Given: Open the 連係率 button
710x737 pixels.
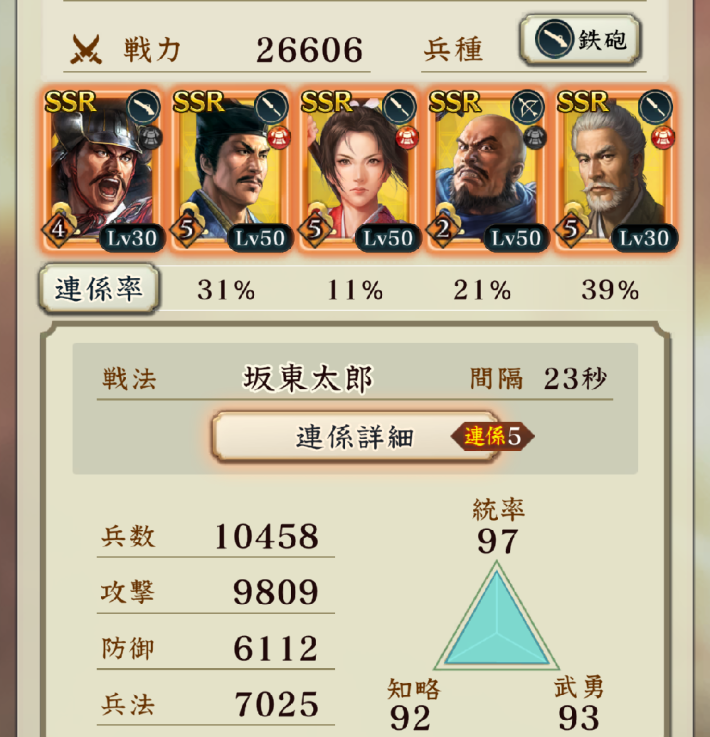Looking at the screenshot, I should [98, 289].
